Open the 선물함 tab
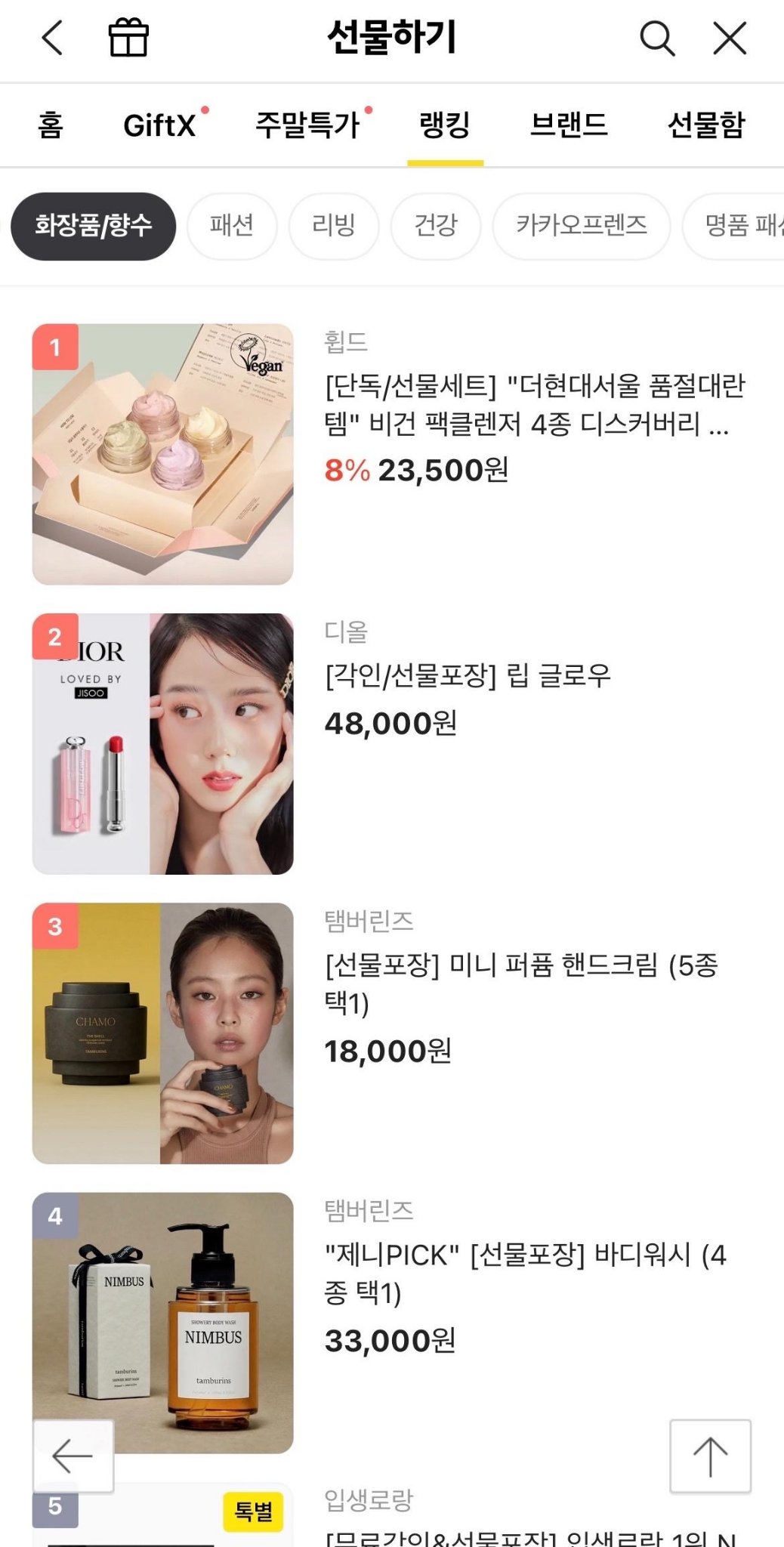784x1547 pixels. [x=706, y=125]
